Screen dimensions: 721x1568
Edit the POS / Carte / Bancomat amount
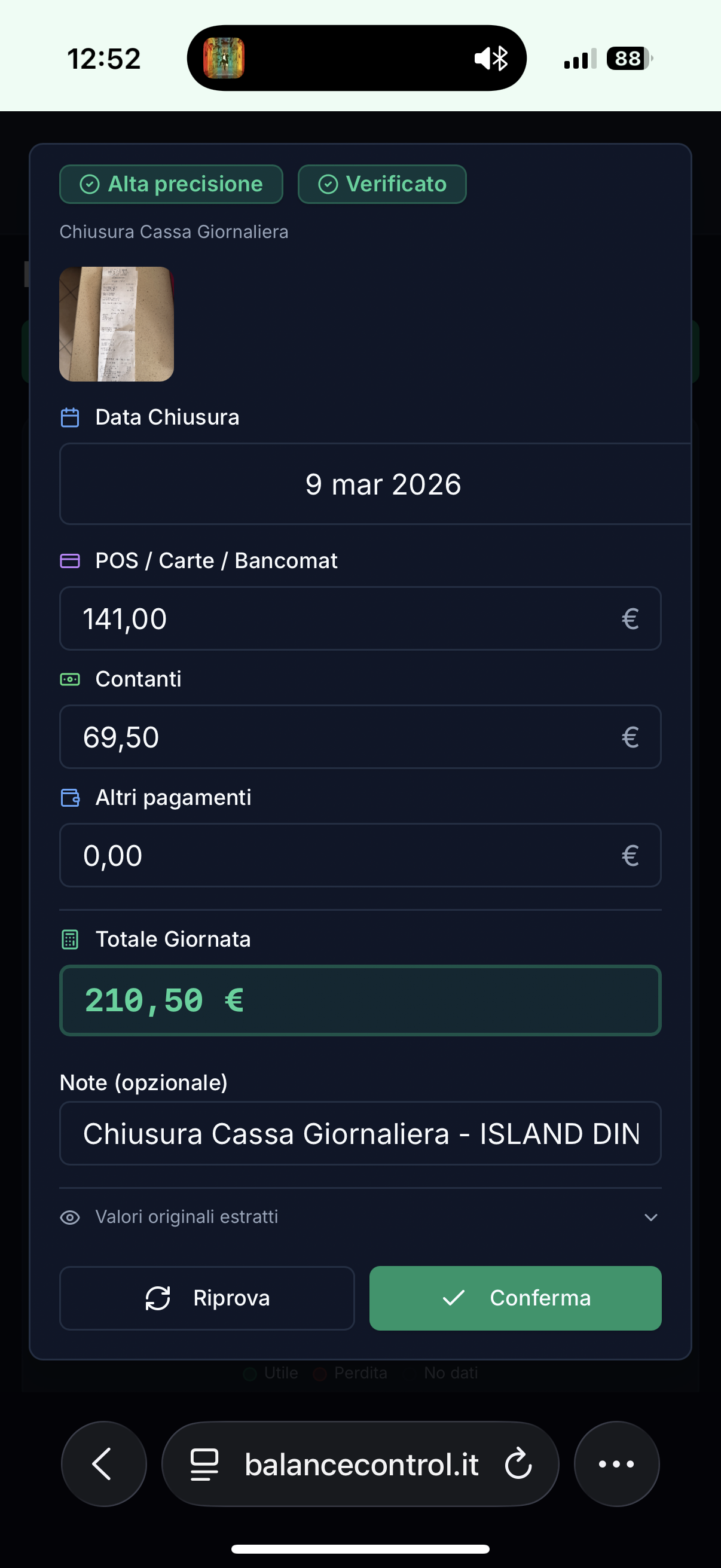(360, 618)
